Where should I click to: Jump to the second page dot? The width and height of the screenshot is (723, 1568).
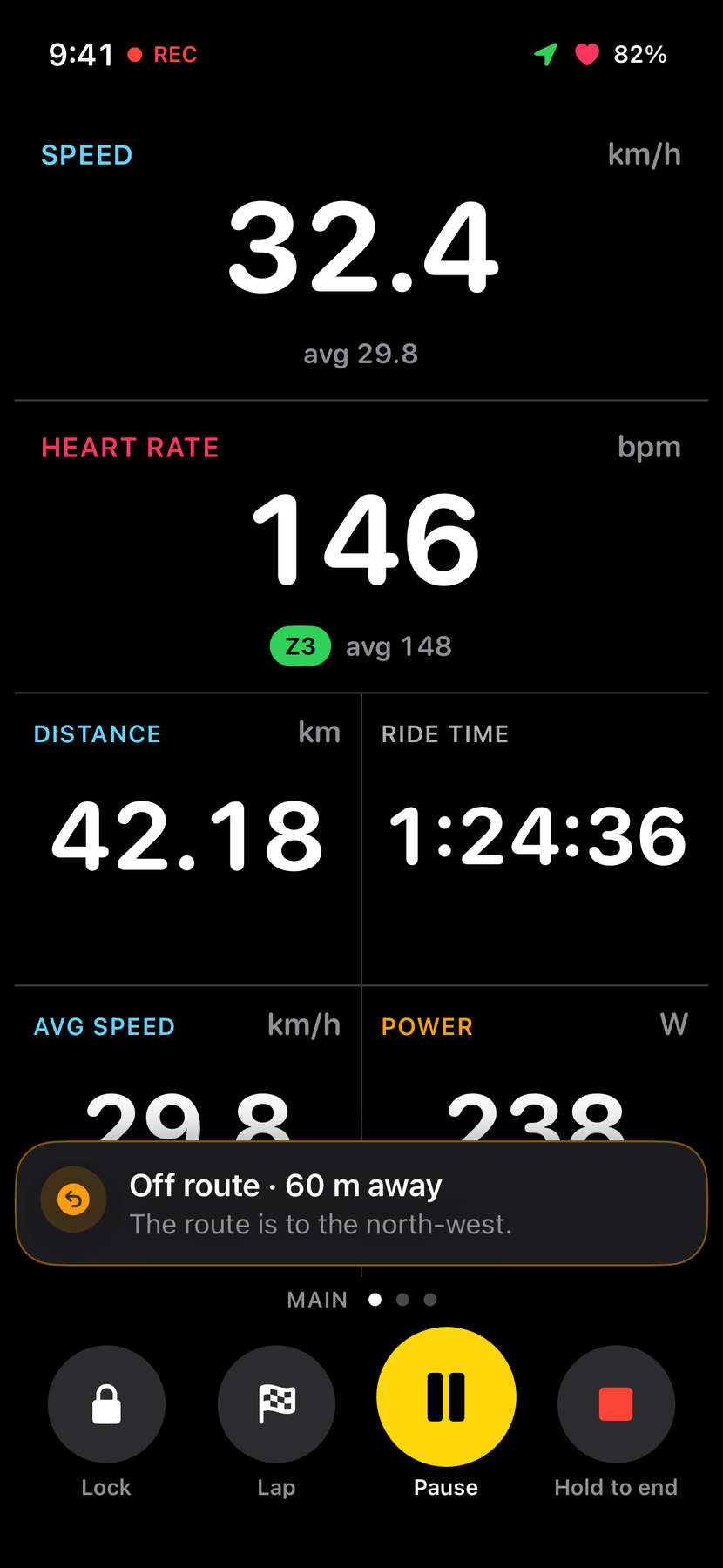(x=402, y=1299)
